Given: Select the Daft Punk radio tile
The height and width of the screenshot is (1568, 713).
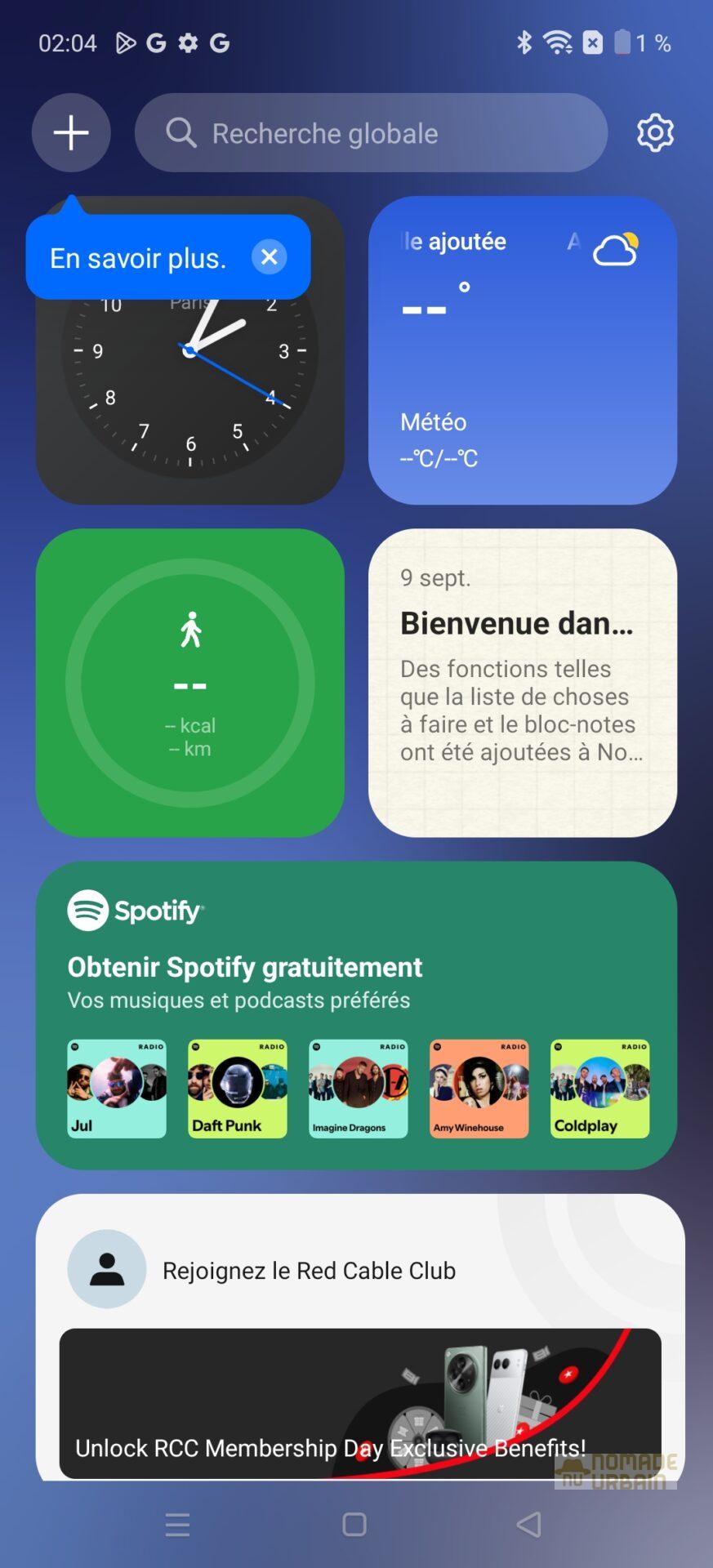Looking at the screenshot, I should click(238, 1089).
